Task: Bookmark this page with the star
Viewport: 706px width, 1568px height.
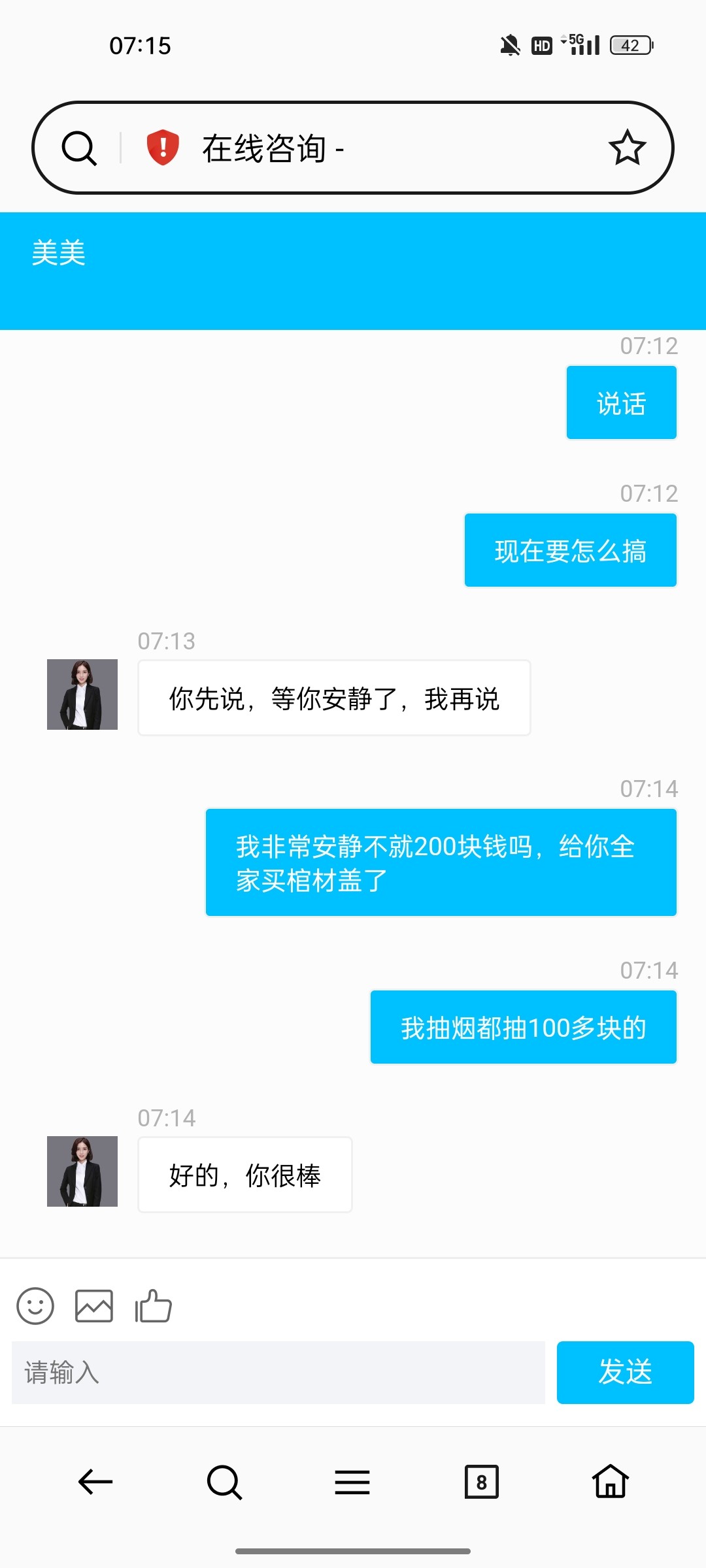Action: tap(627, 148)
